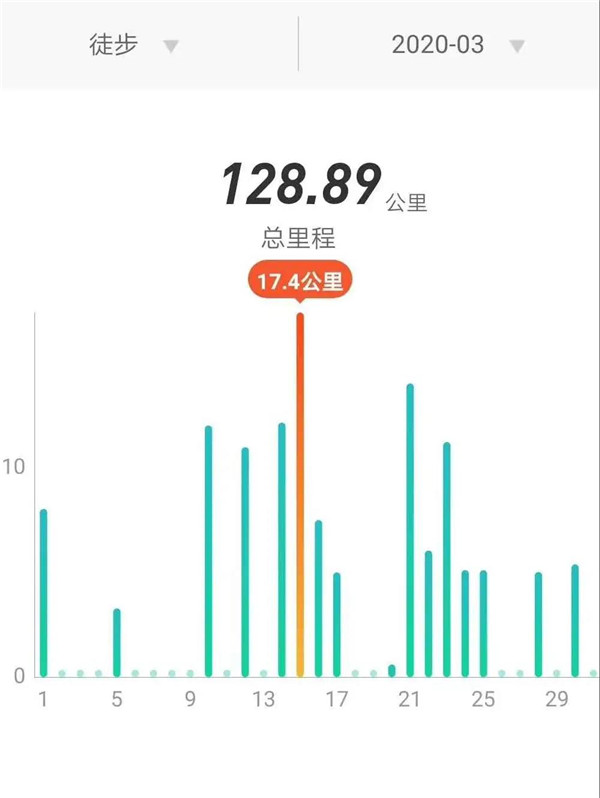600x798 pixels.
Task: Select the bar for day 1
Action: tap(43, 593)
